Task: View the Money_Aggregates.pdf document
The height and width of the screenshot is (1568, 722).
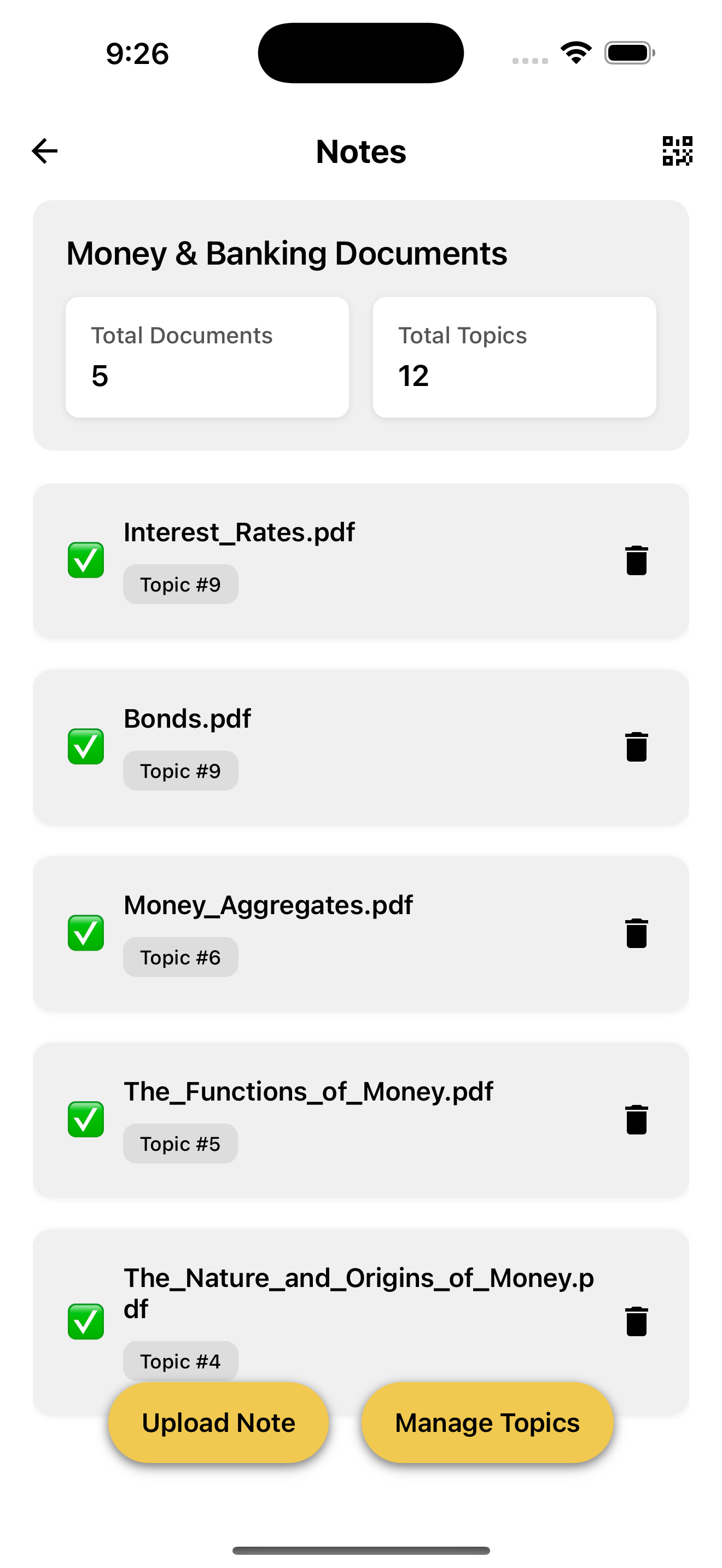Action: pyautogui.click(x=268, y=905)
